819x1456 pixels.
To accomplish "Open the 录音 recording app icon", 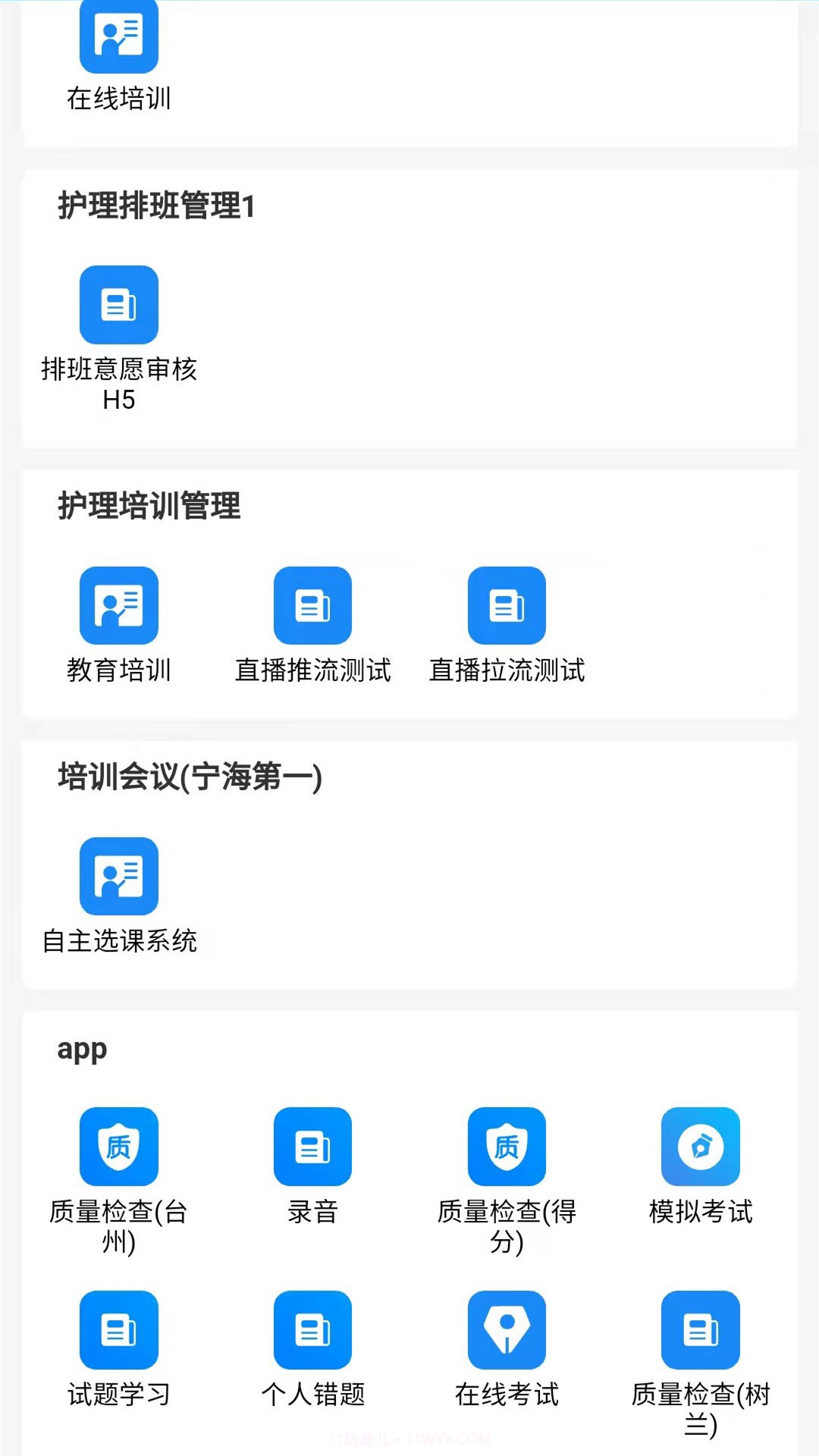I will 313,1145.
